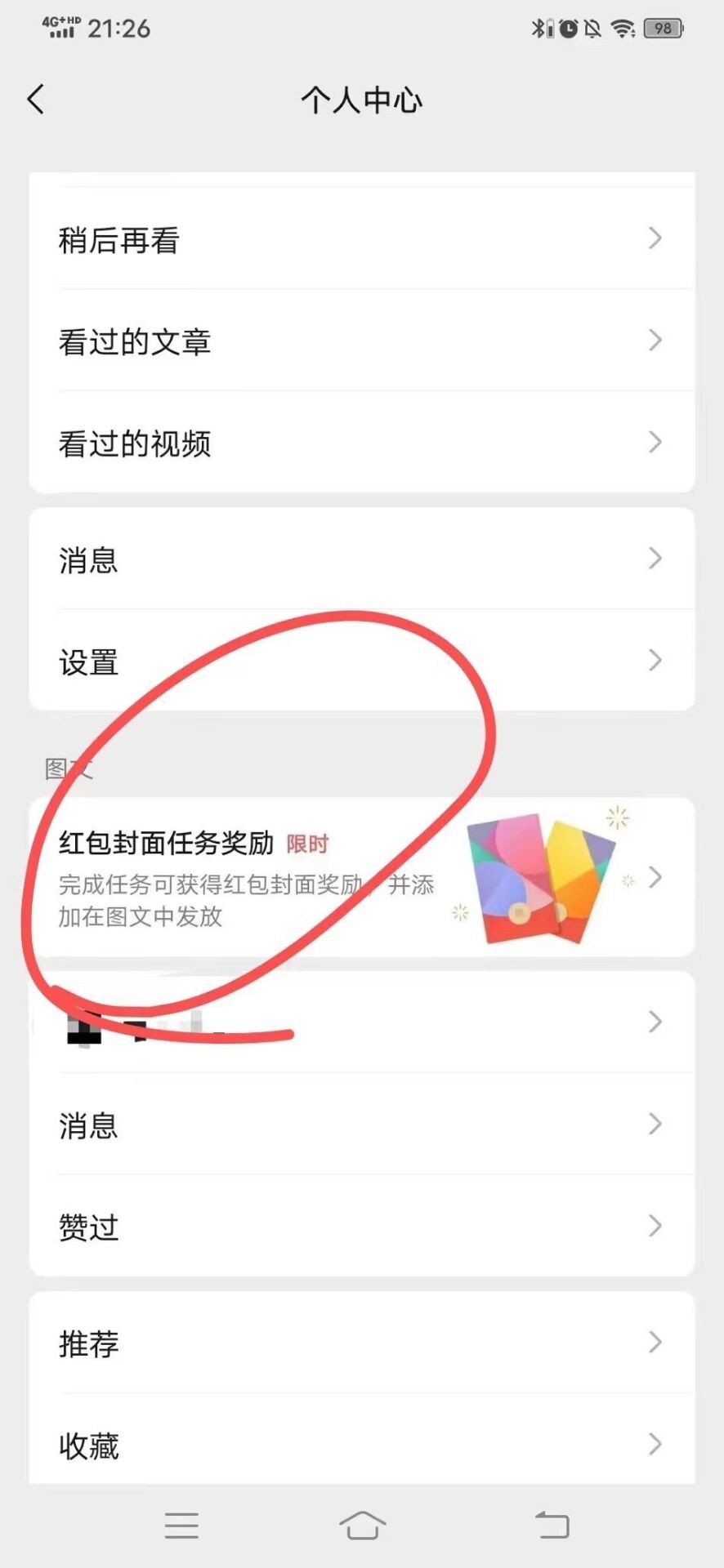Open 红包封面任务奖励 card
Image resolution: width=724 pixels, height=1568 pixels.
(x=361, y=878)
